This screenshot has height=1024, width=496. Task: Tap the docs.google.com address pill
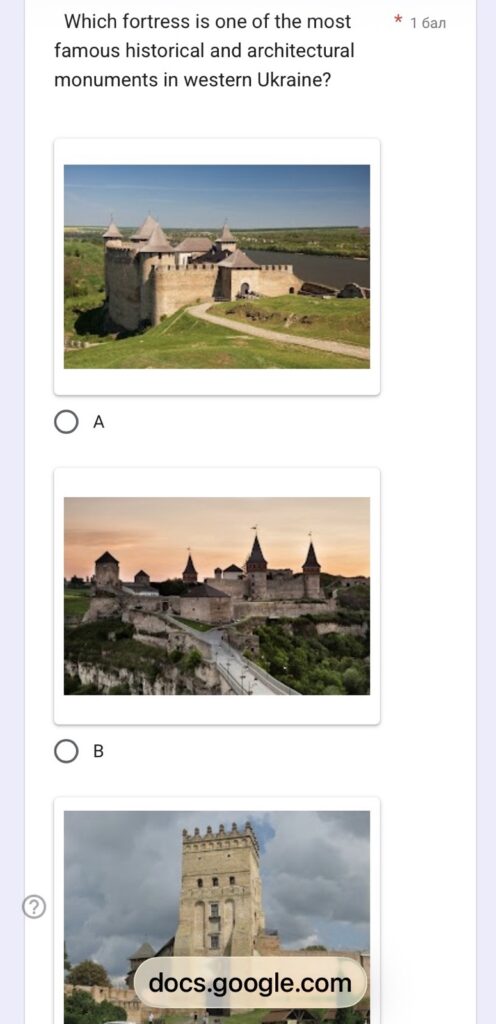250,983
